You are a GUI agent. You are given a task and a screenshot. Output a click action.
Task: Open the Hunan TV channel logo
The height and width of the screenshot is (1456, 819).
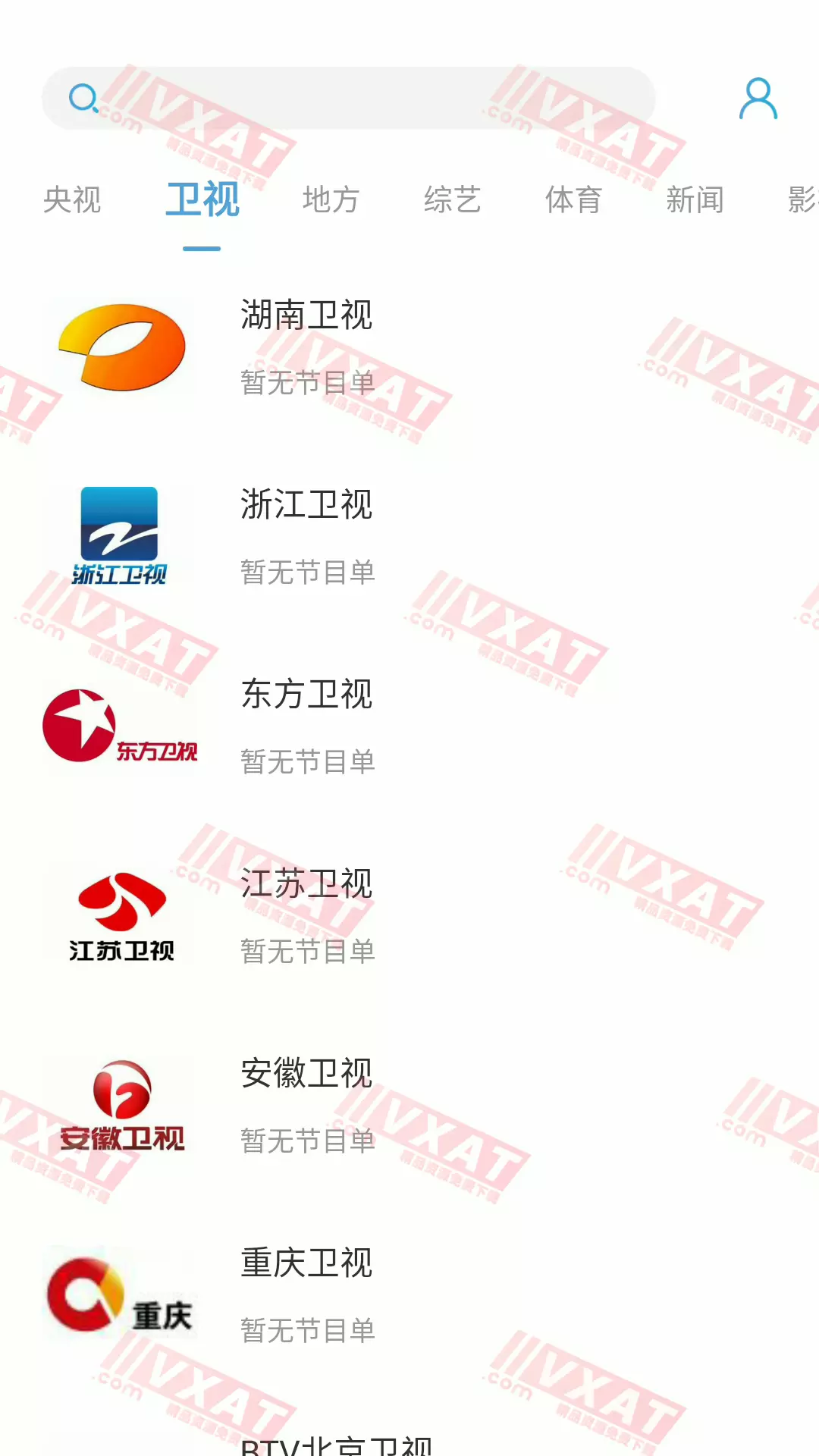pos(121,347)
